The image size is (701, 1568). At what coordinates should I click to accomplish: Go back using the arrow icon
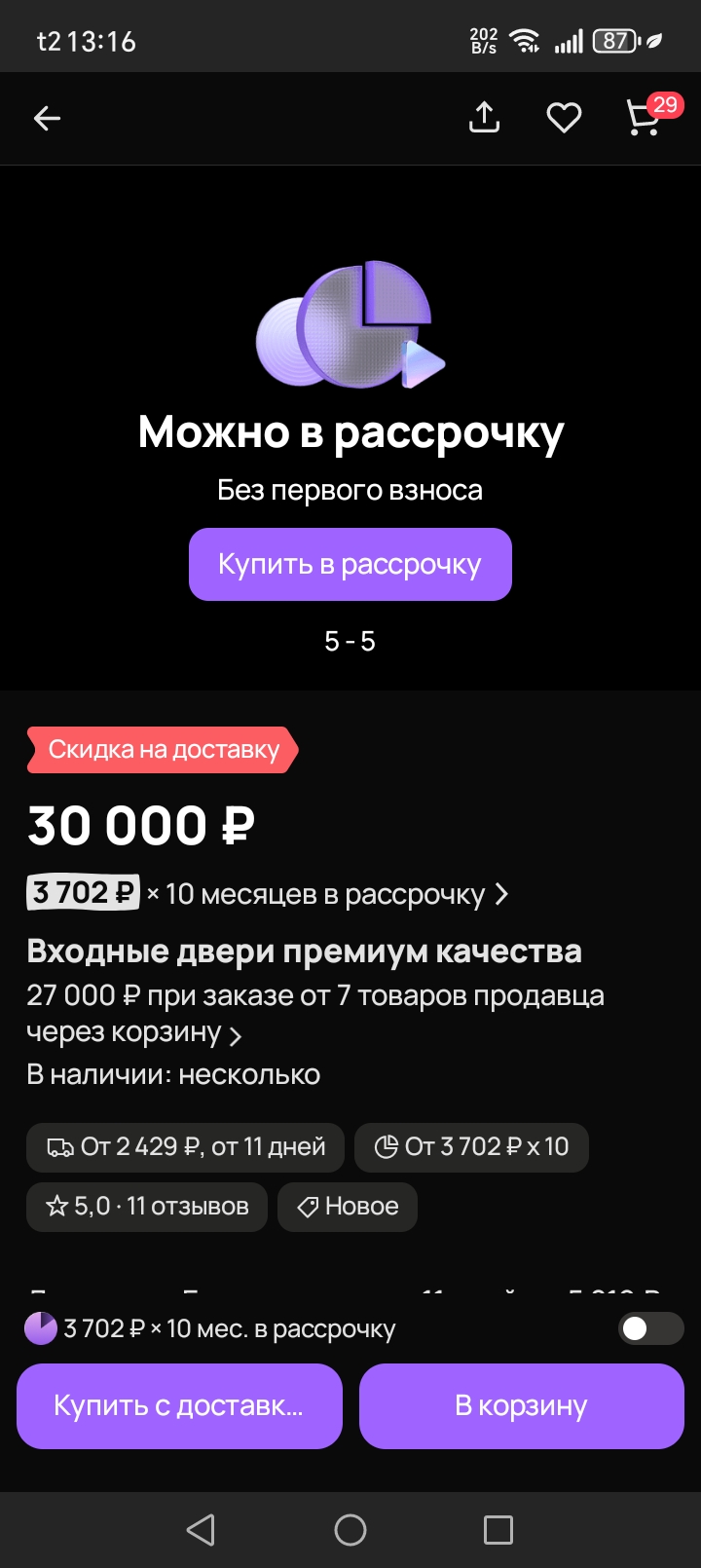(47, 119)
